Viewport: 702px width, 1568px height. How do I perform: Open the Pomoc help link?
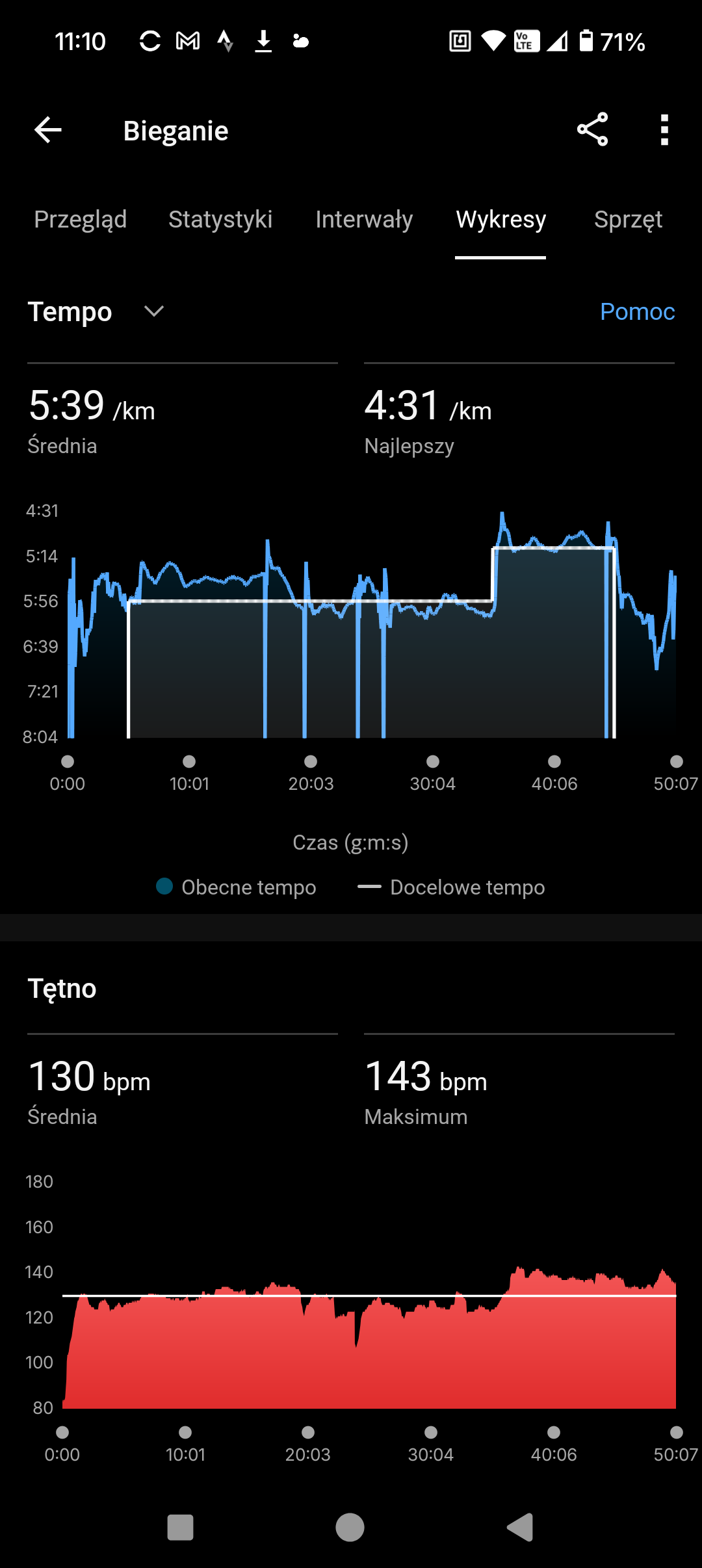pyautogui.click(x=637, y=311)
